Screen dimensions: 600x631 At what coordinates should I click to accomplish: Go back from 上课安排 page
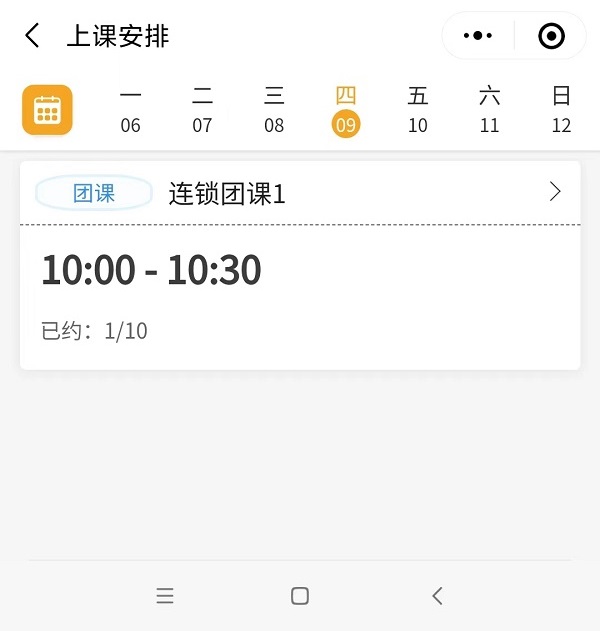click(33, 36)
